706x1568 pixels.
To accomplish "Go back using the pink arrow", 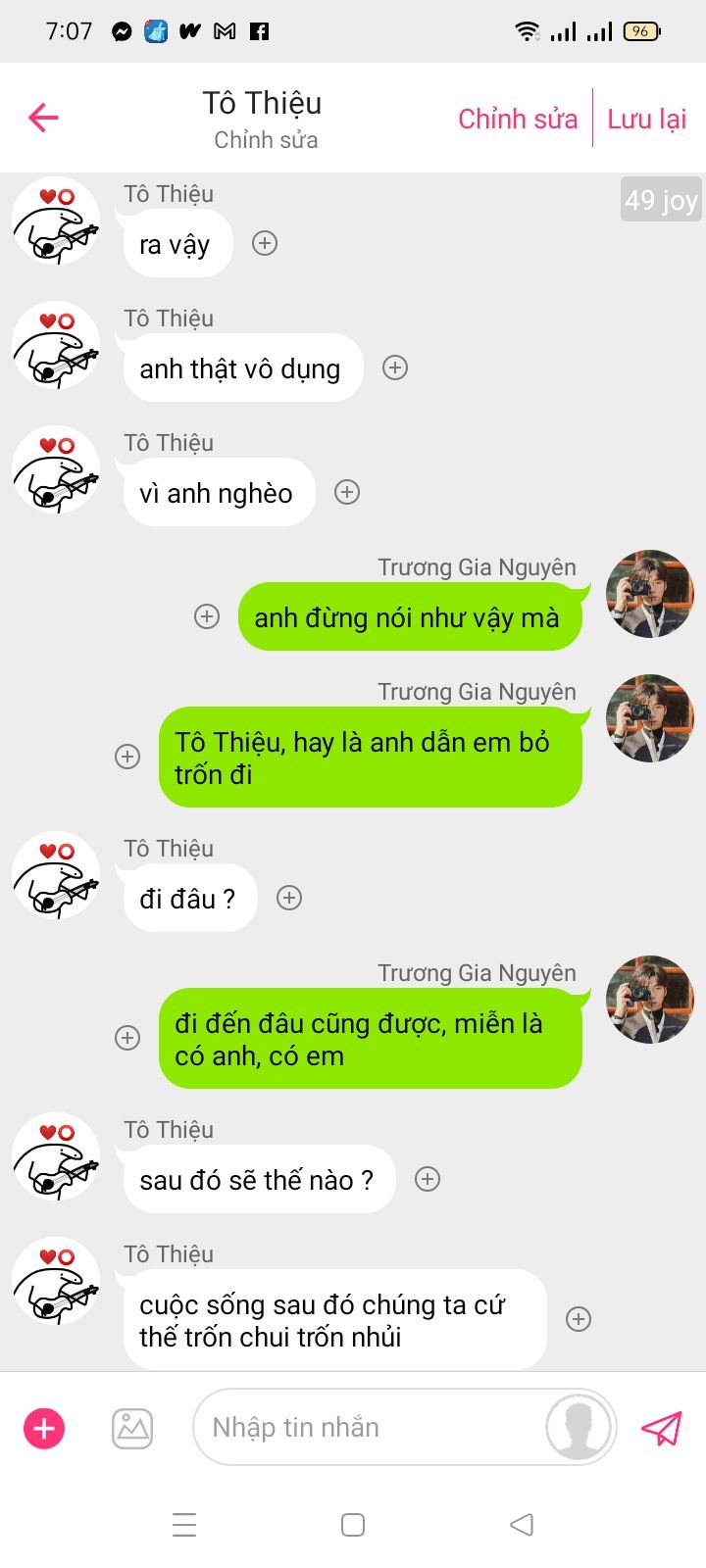I will [x=44, y=119].
